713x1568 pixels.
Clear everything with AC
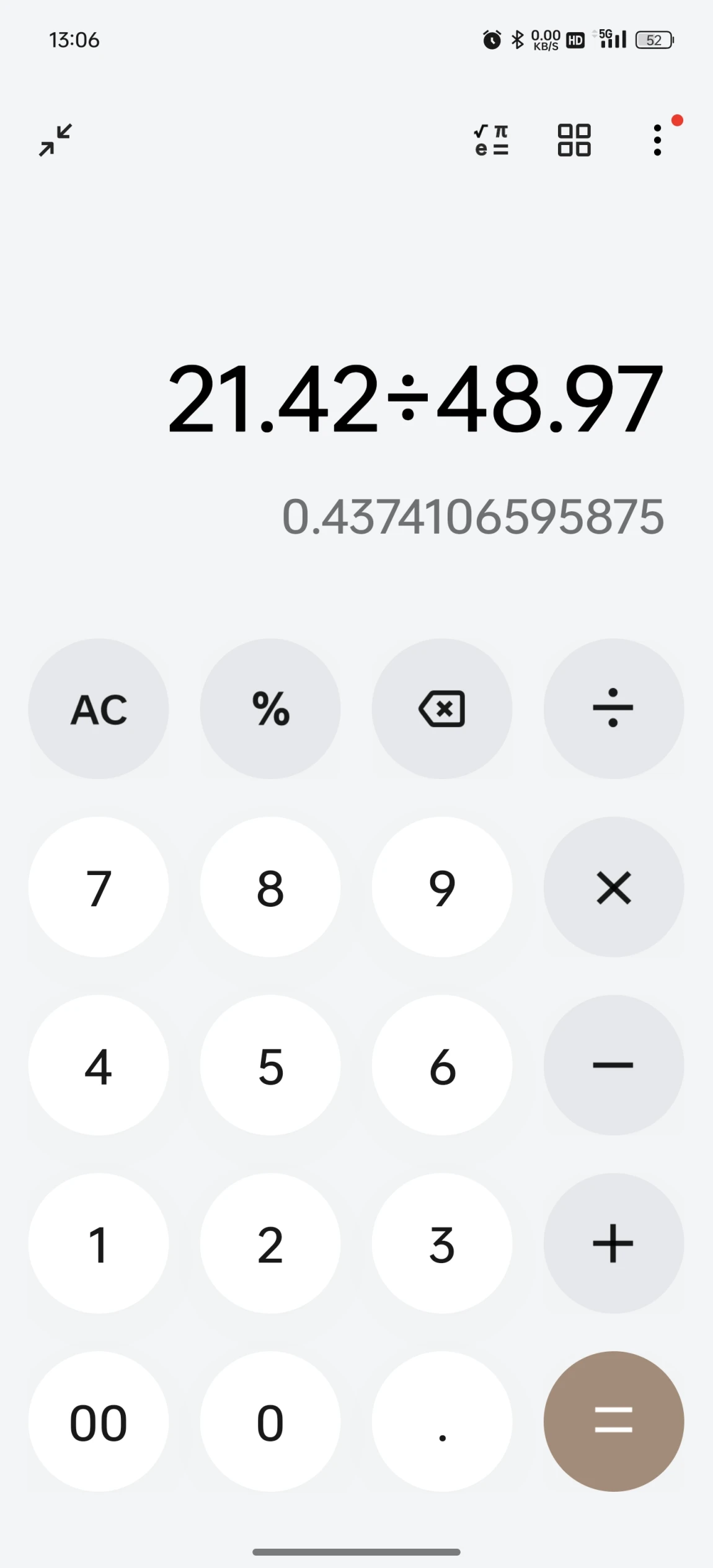99,708
